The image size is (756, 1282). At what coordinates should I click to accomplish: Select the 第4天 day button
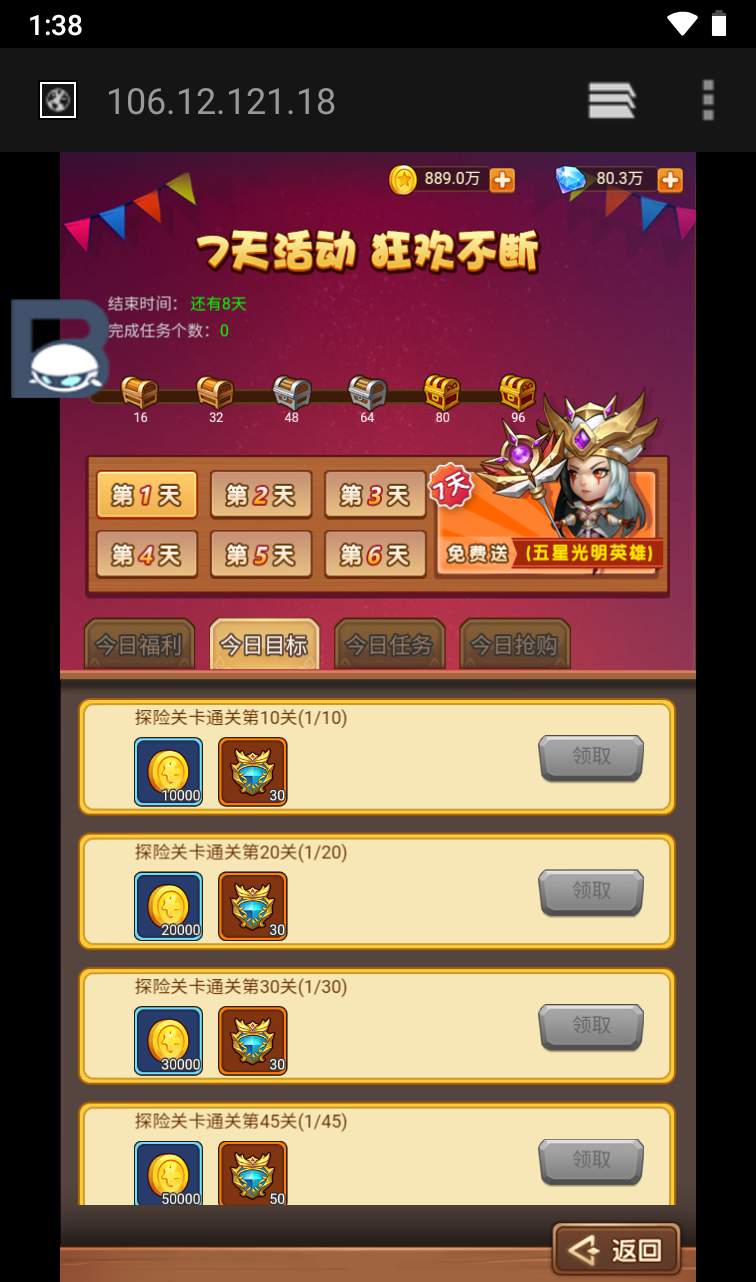tap(147, 555)
